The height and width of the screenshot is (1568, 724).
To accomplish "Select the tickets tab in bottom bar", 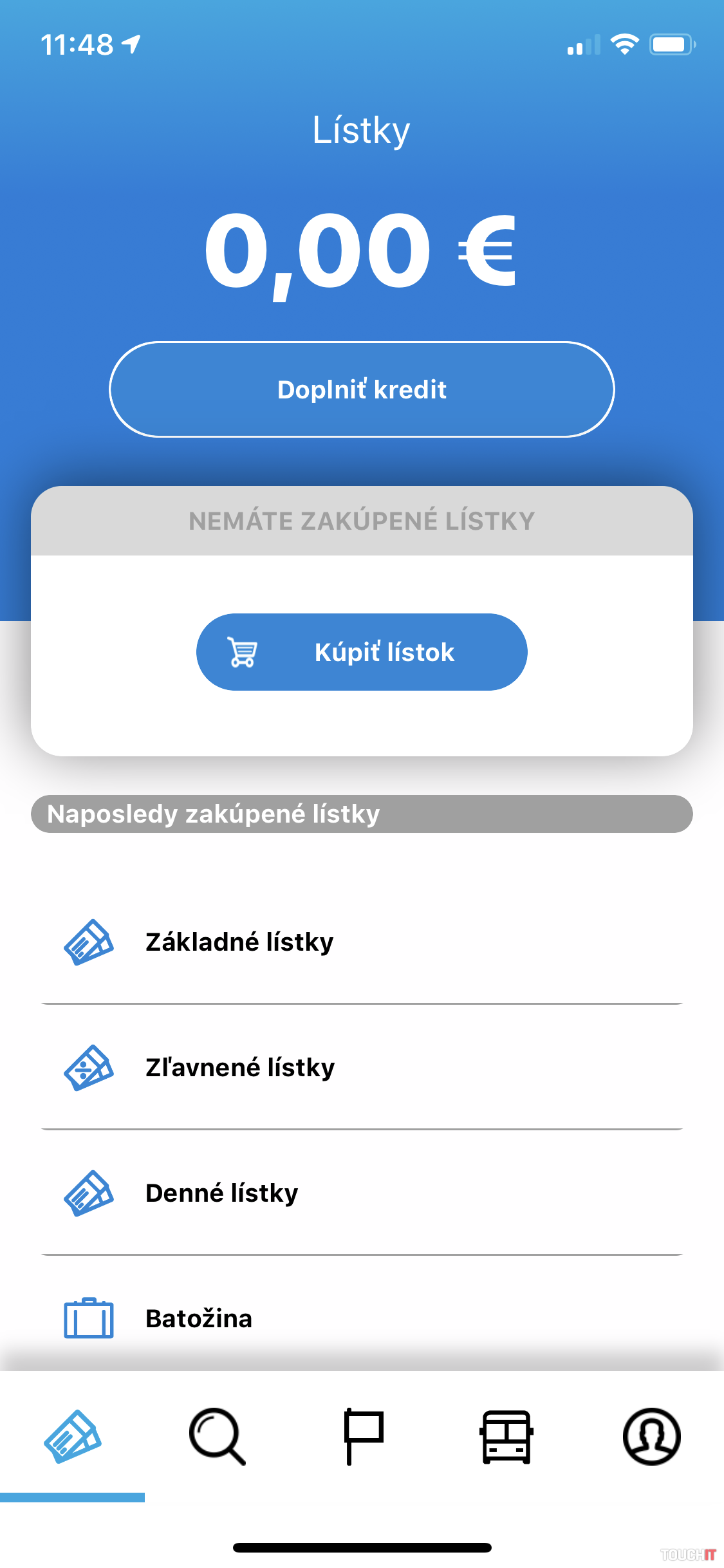I will 73,1437.
